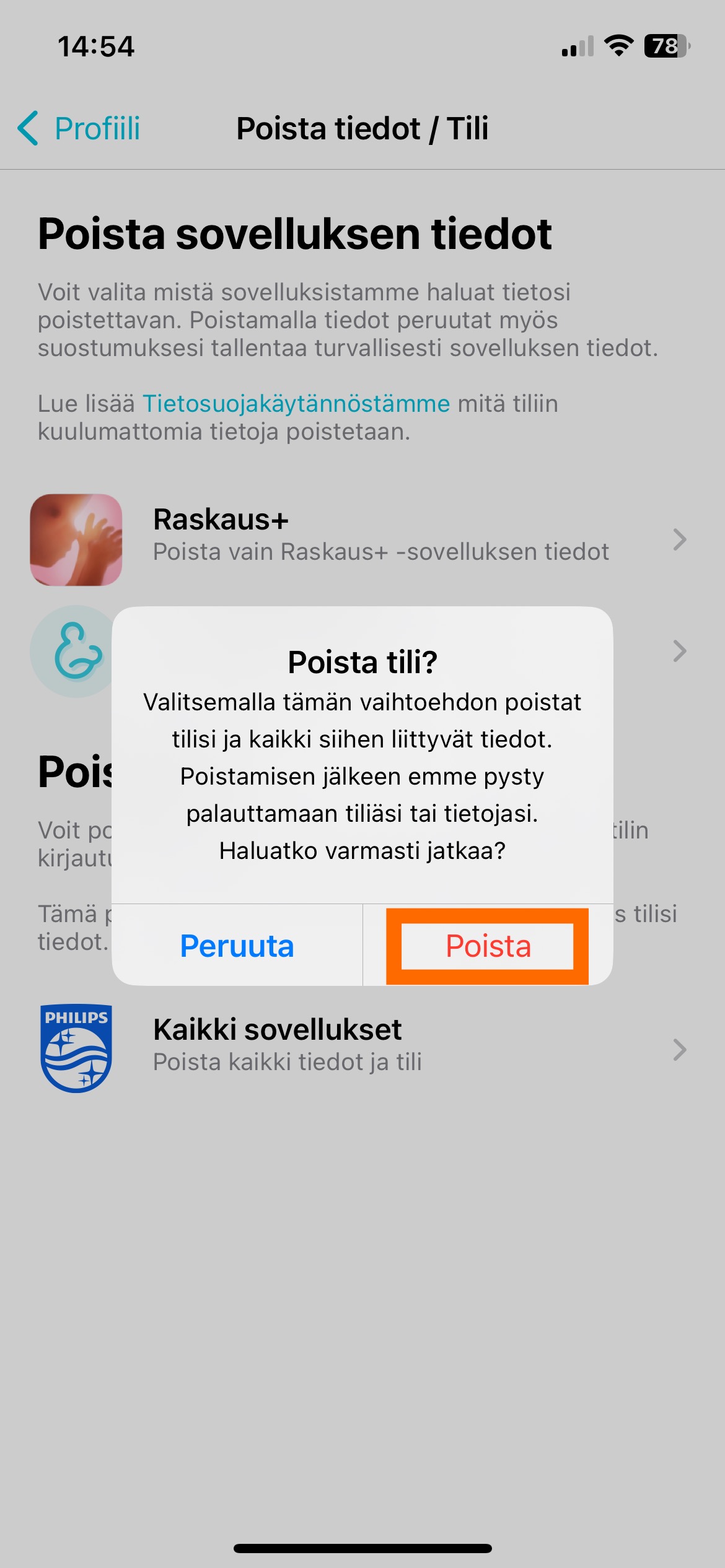Open the Tietosuojakäytäntöstämme privacy policy link
Viewport: 725px width, 1568px height.
tap(296, 404)
